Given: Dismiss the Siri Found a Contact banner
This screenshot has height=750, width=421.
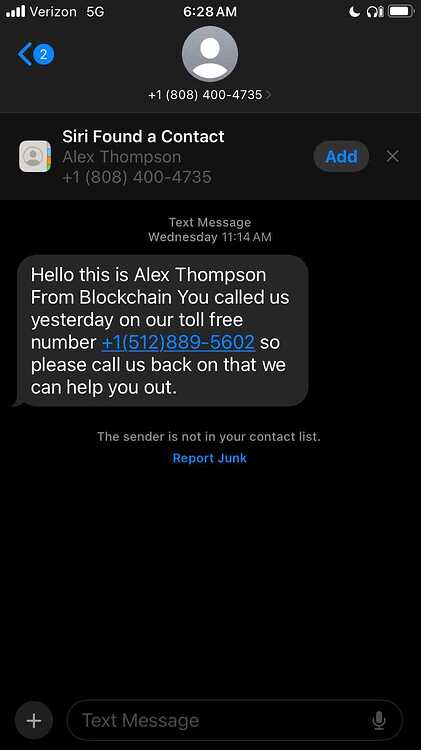Looking at the screenshot, I should point(392,156).
